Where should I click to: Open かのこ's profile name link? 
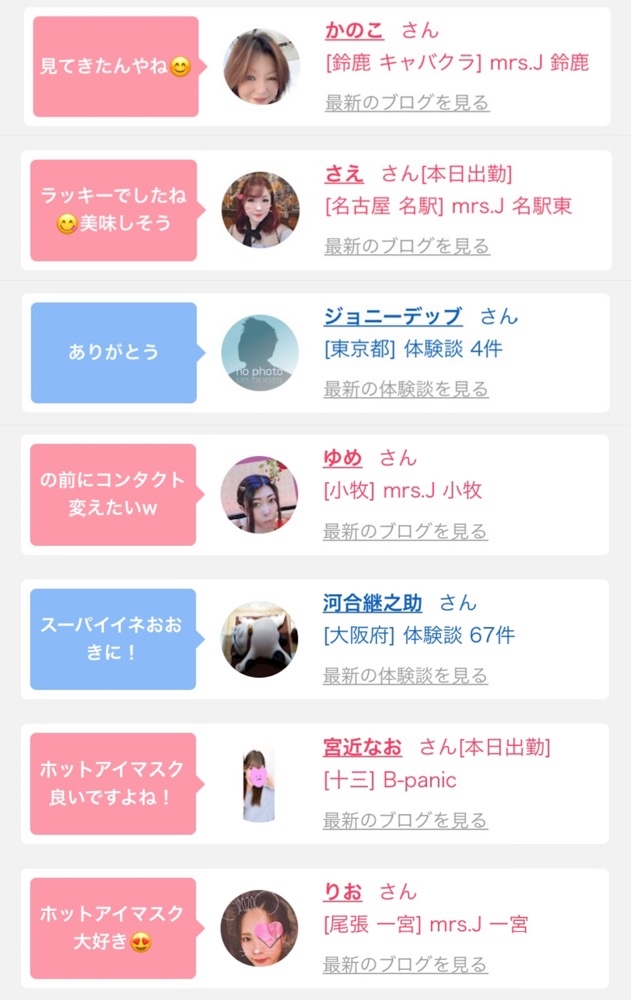(x=354, y=30)
